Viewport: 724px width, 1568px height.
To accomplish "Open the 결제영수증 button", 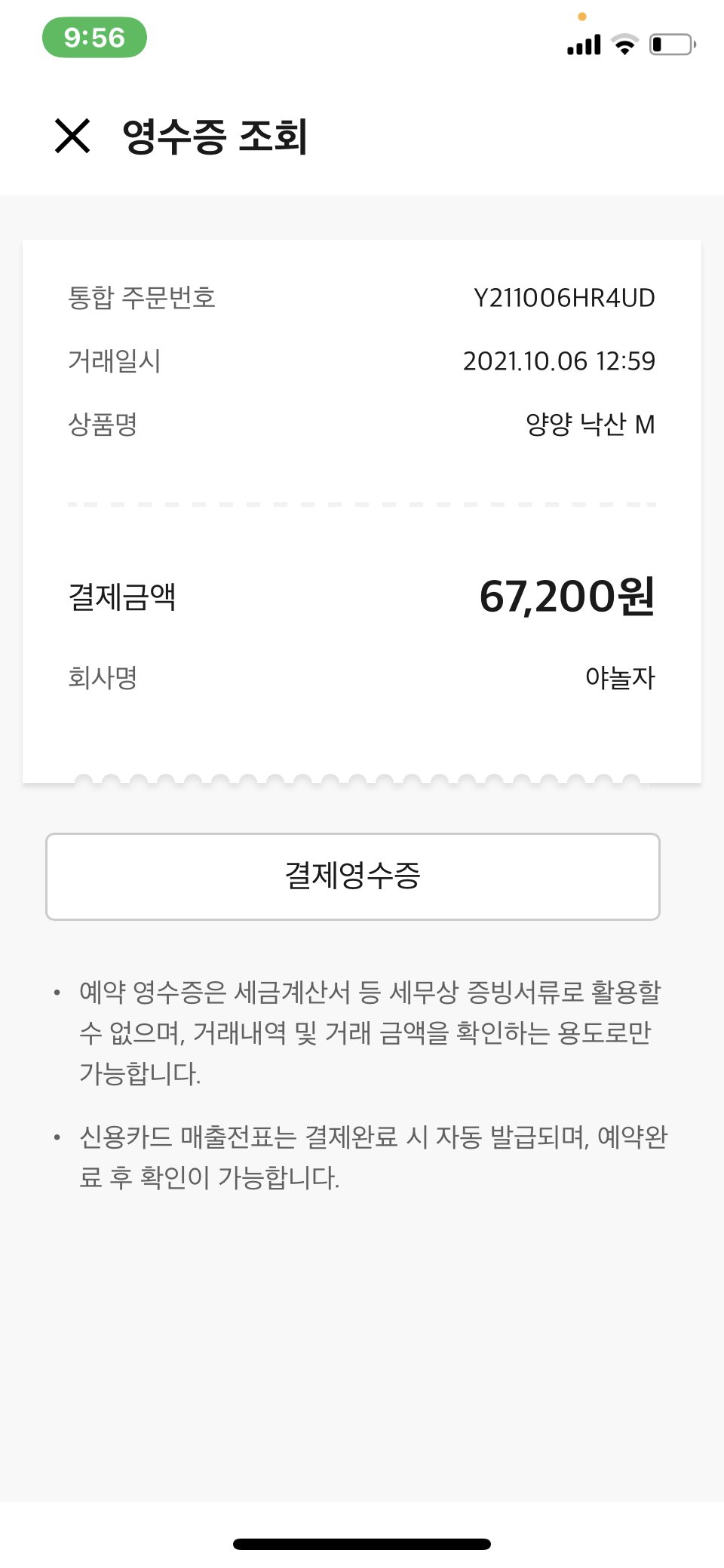I will pos(353,876).
